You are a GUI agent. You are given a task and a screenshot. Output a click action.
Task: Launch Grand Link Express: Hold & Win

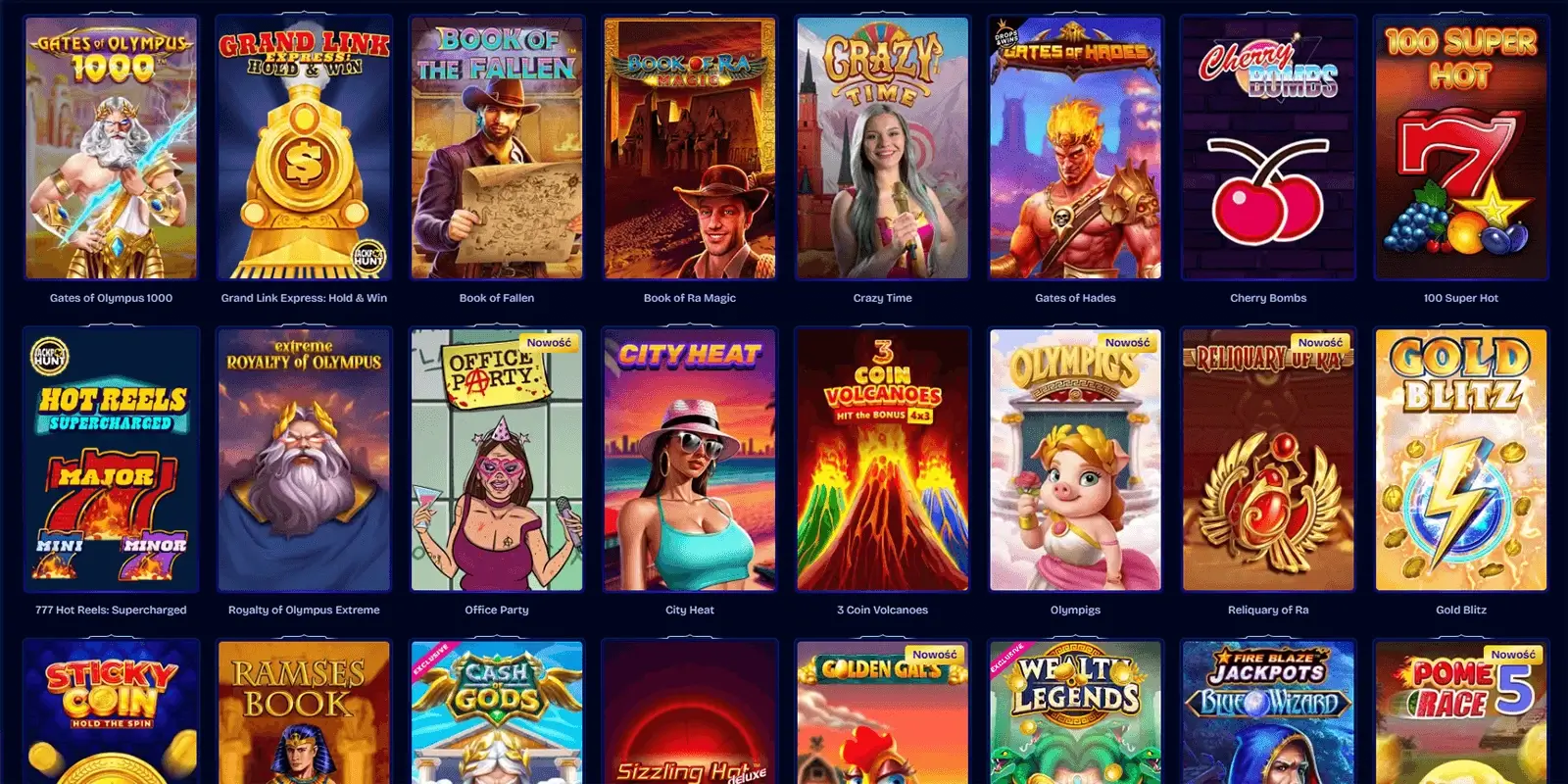[x=304, y=147]
